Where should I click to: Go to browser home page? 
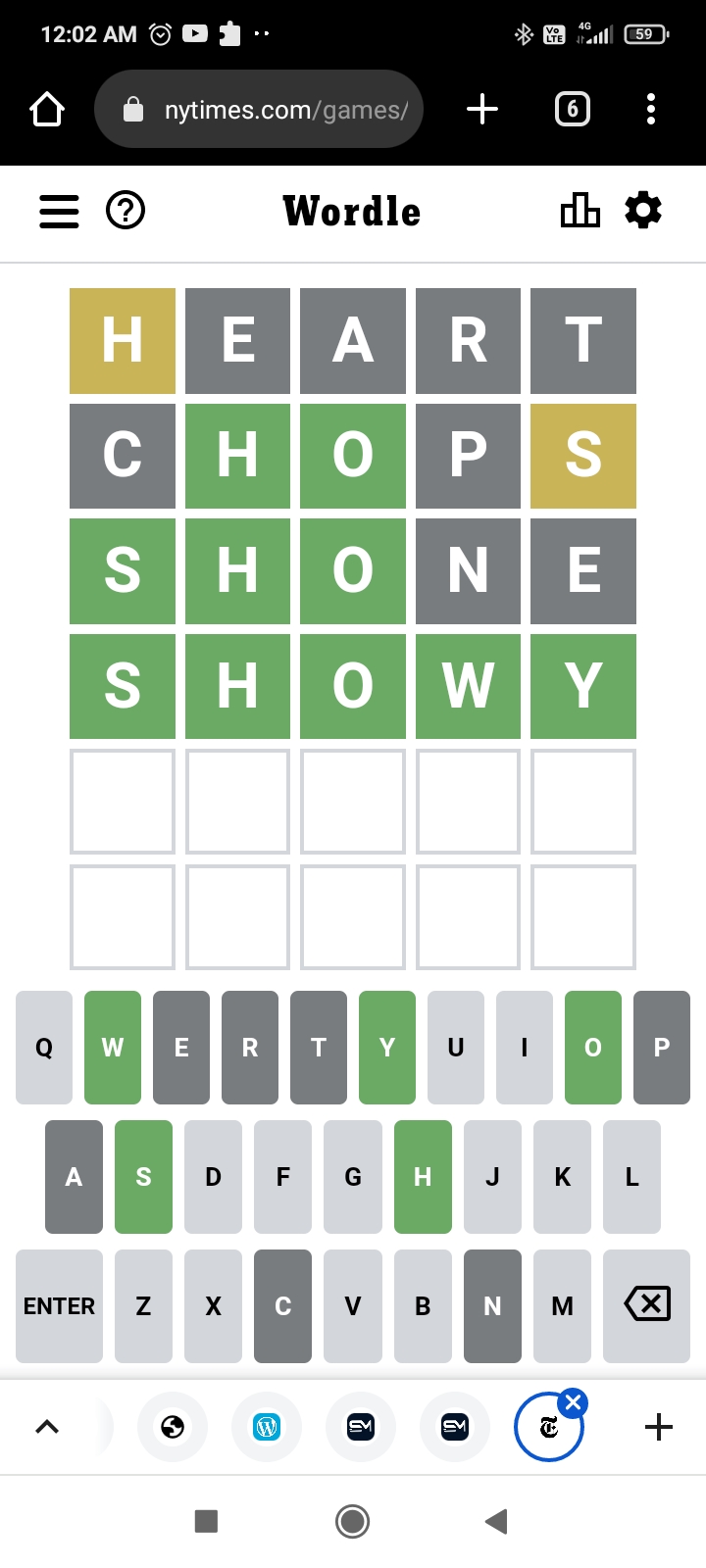[x=47, y=109]
